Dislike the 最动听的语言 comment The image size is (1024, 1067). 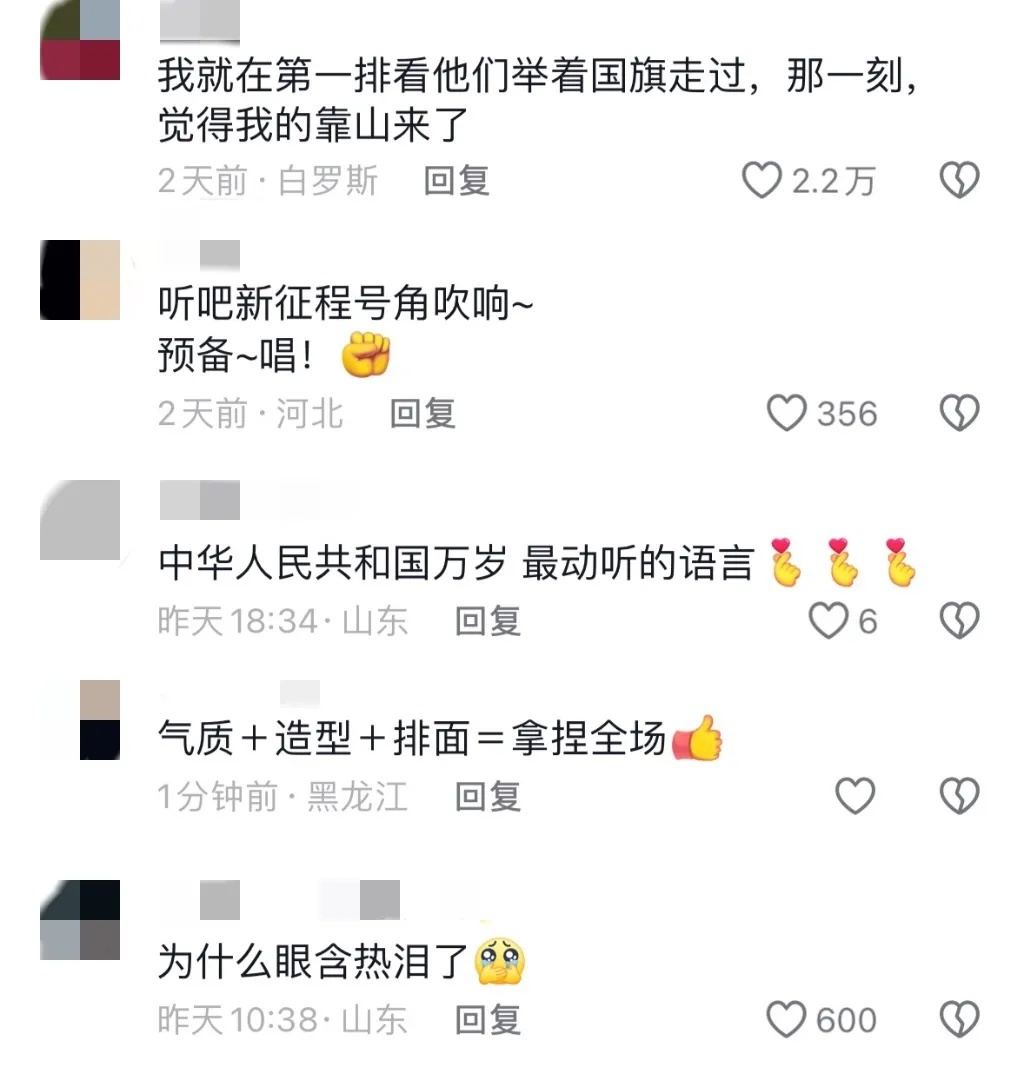[x=959, y=621]
